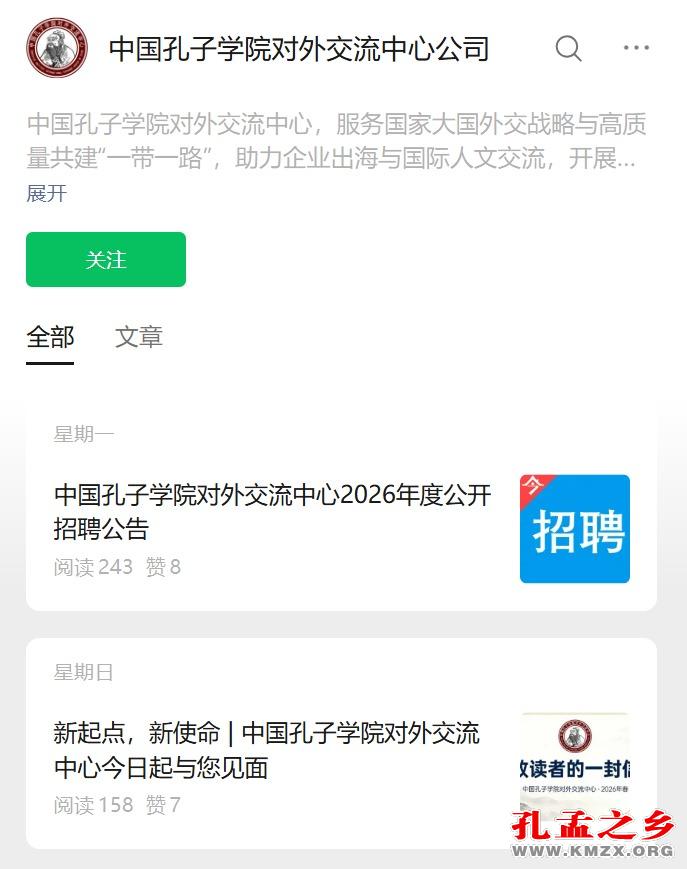Switch to the 文章 tab
Viewport: 687px width, 869px height.
tap(139, 337)
